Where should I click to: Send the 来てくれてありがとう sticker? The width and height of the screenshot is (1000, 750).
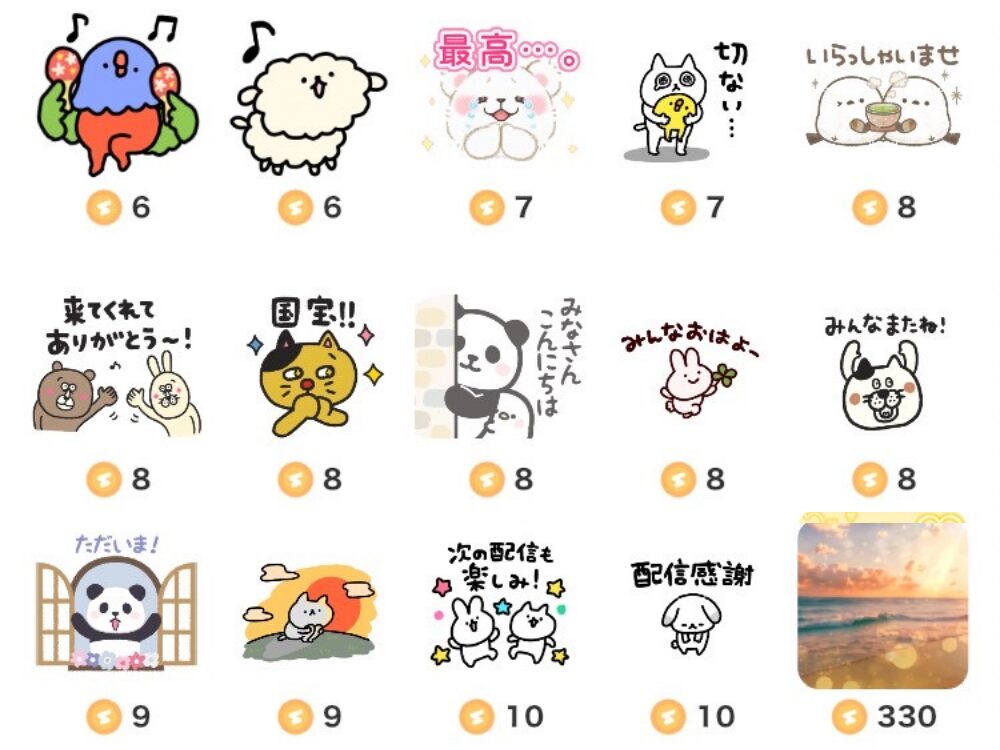[x=117, y=366]
